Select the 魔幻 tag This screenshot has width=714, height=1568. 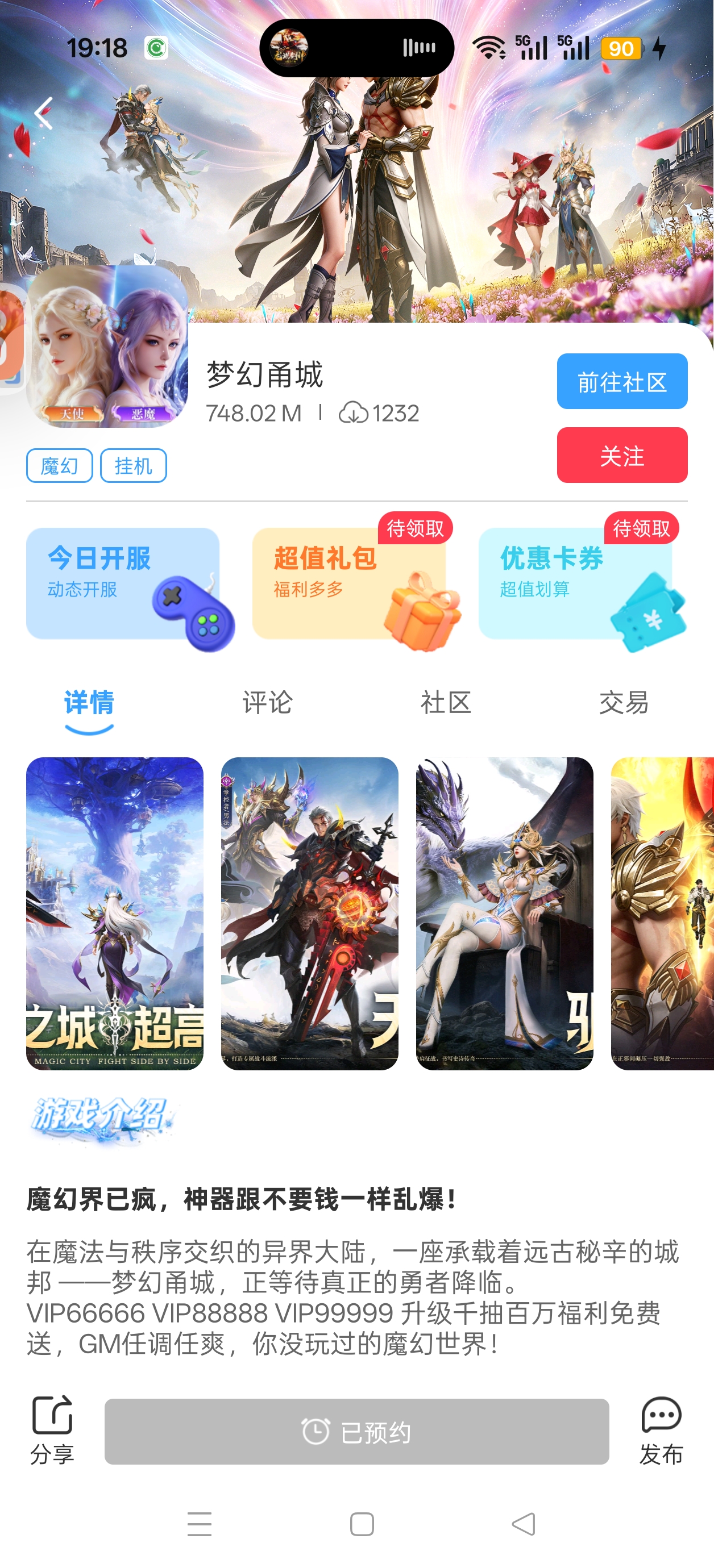pyautogui.click(x=59, y=466)
